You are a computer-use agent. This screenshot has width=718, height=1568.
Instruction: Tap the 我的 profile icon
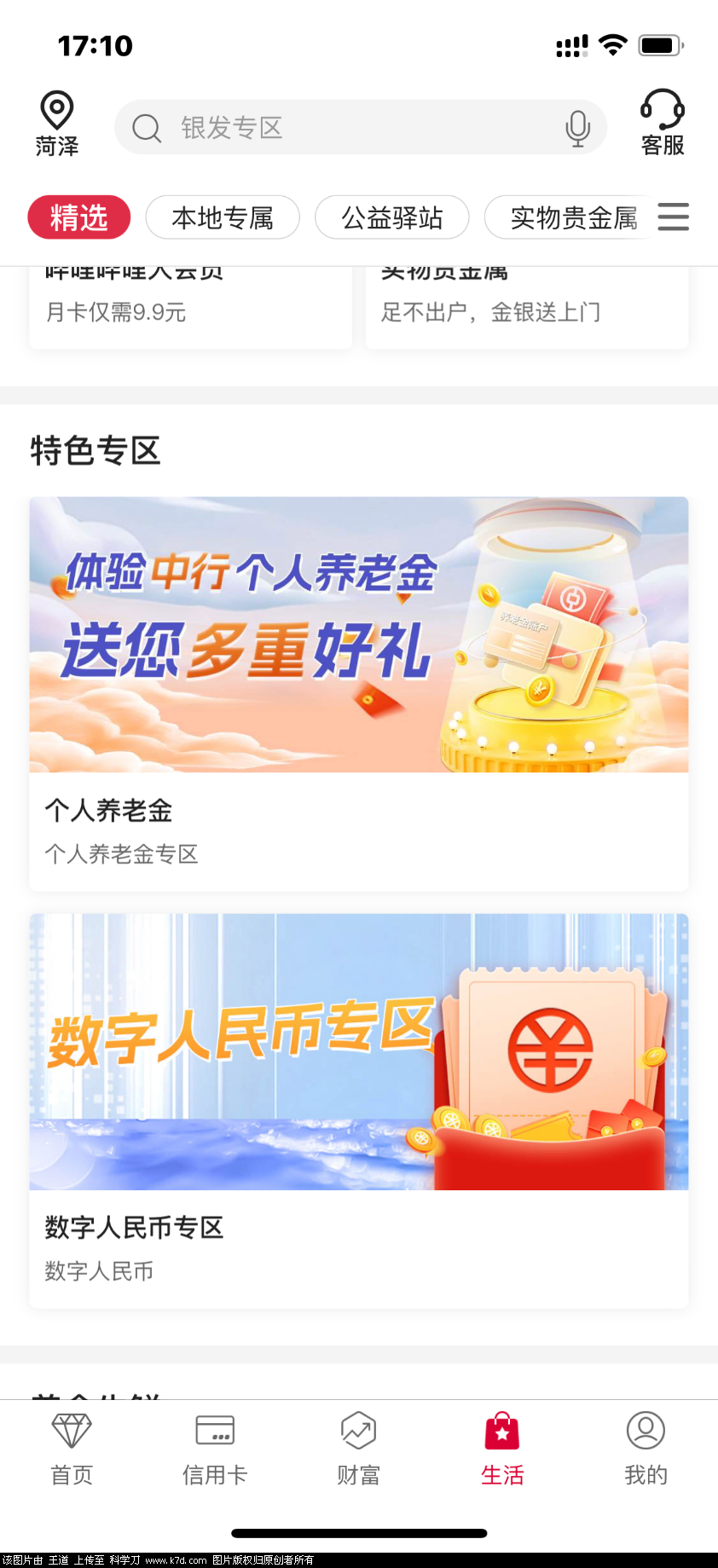[646, 1429]
